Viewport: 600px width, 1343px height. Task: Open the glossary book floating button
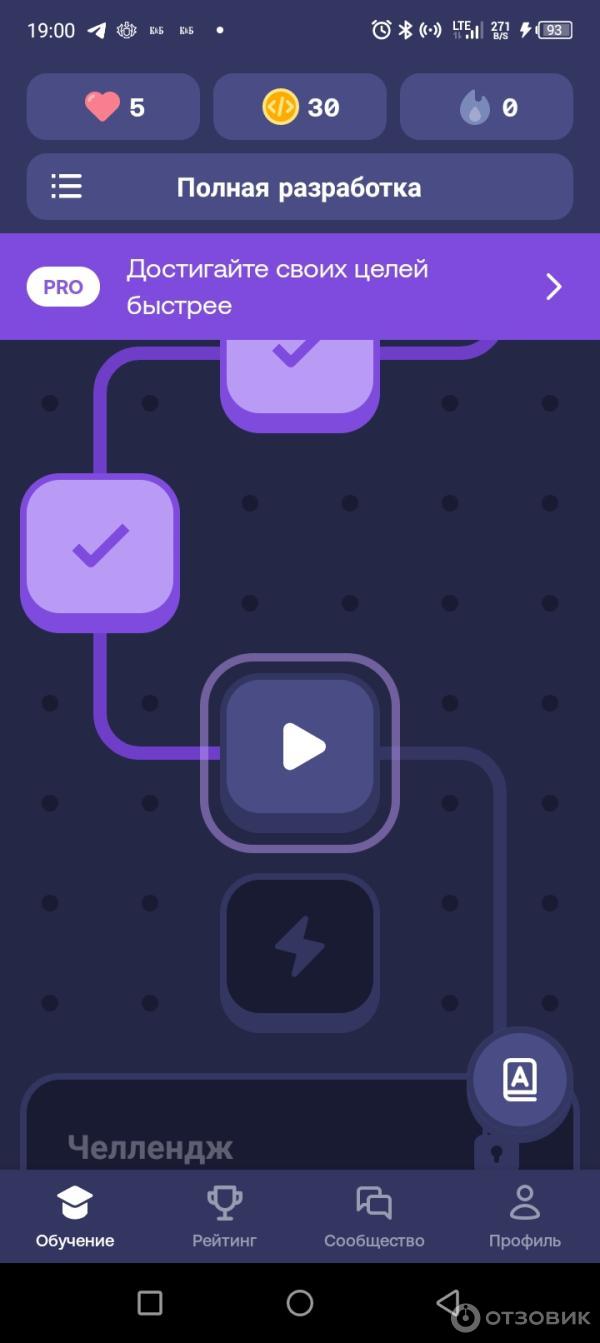(x=520, y=1080)
